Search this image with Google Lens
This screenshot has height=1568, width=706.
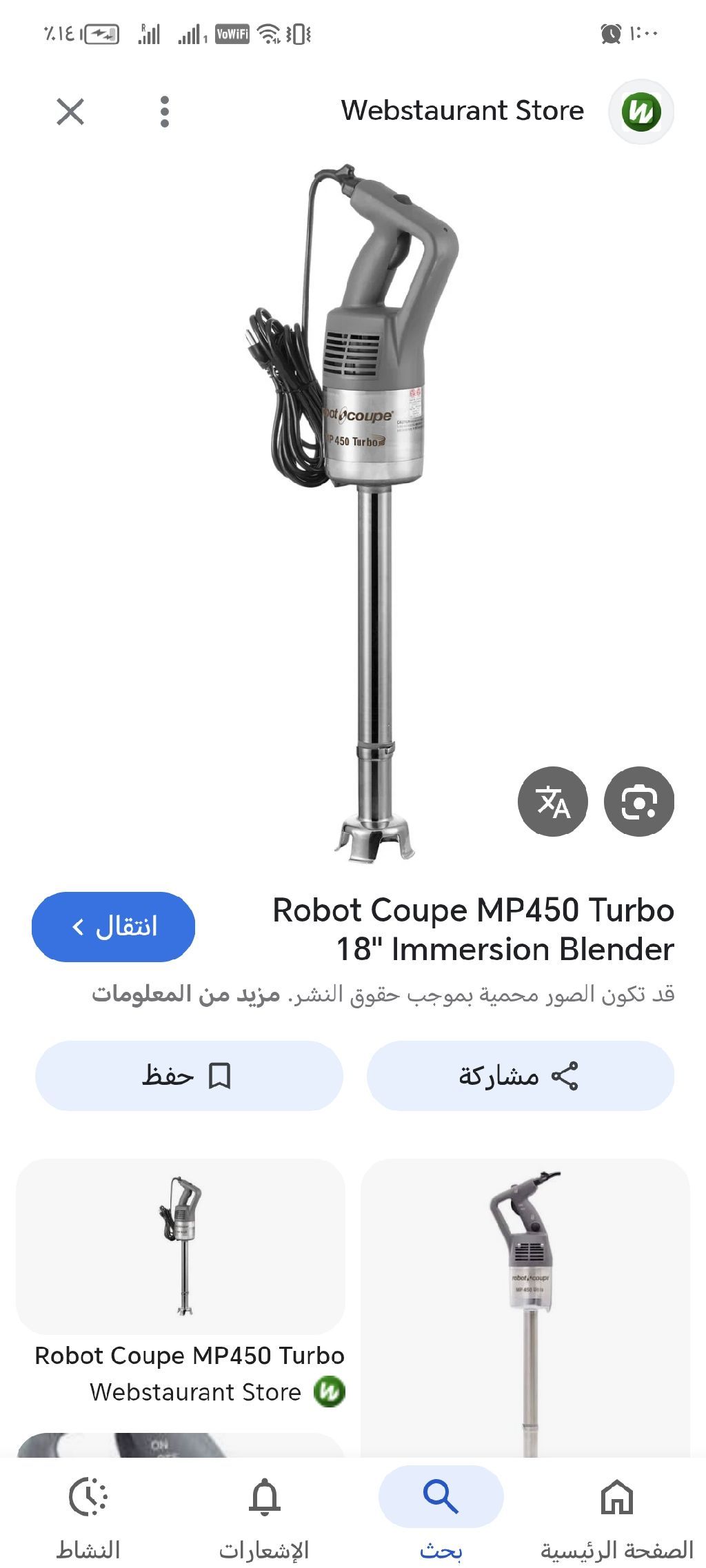pos(638,802)
